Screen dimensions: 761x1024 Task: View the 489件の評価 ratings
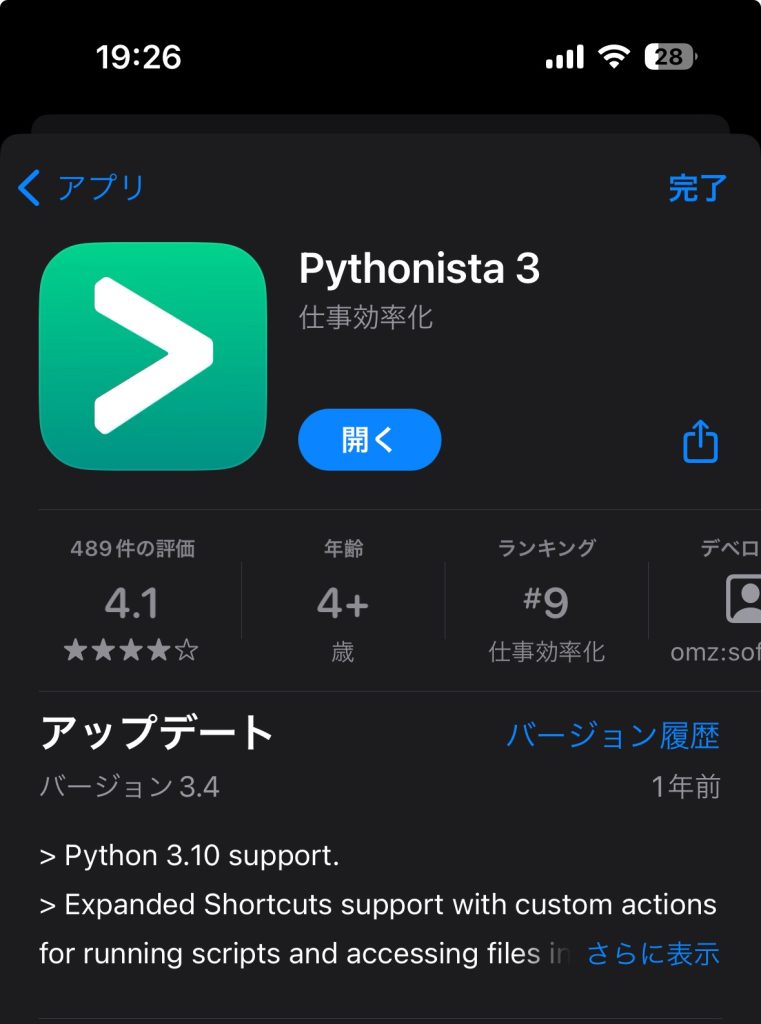pyautogui.click(x=132, y=601)
